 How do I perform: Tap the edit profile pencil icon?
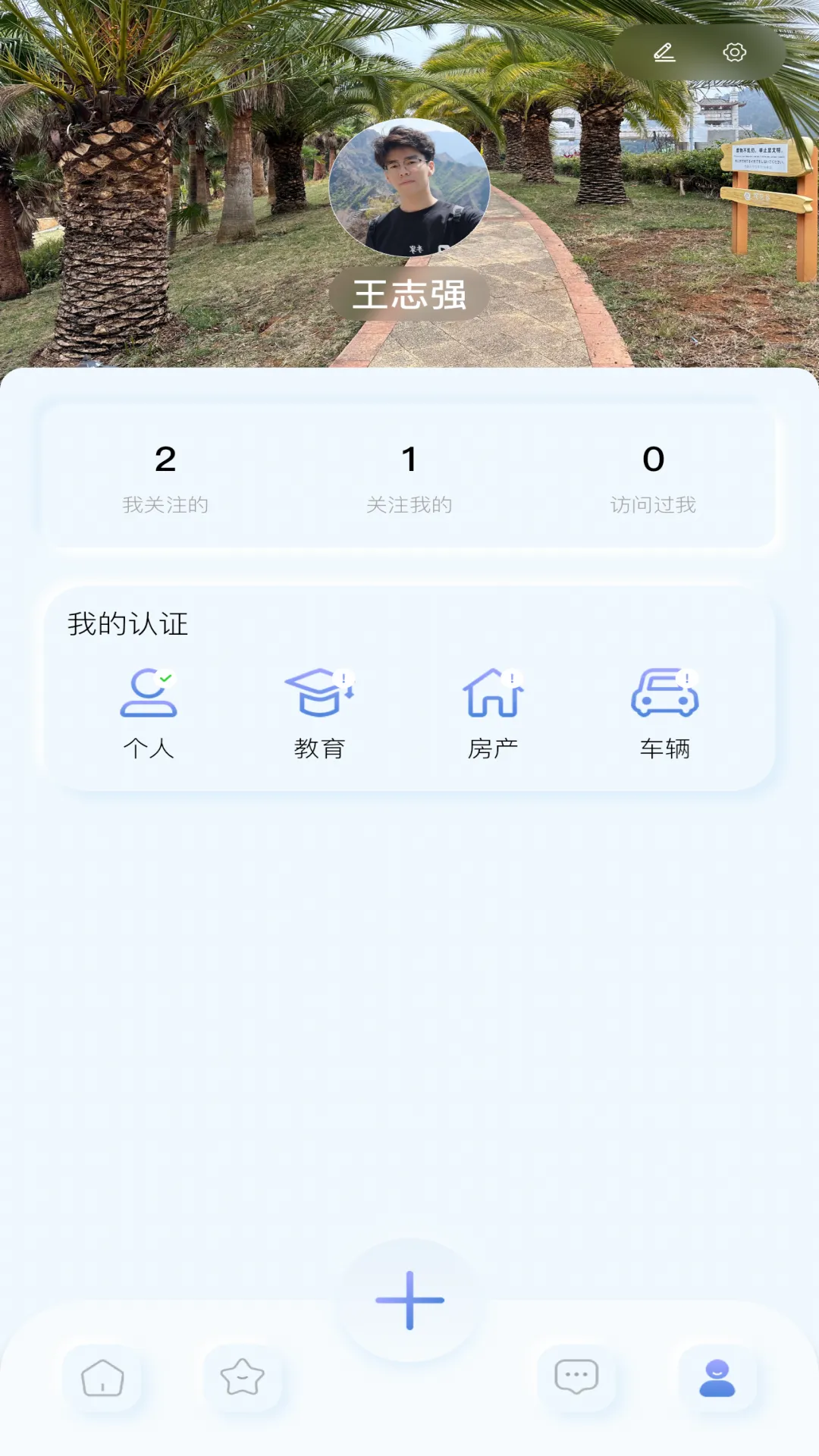[664, 52]
